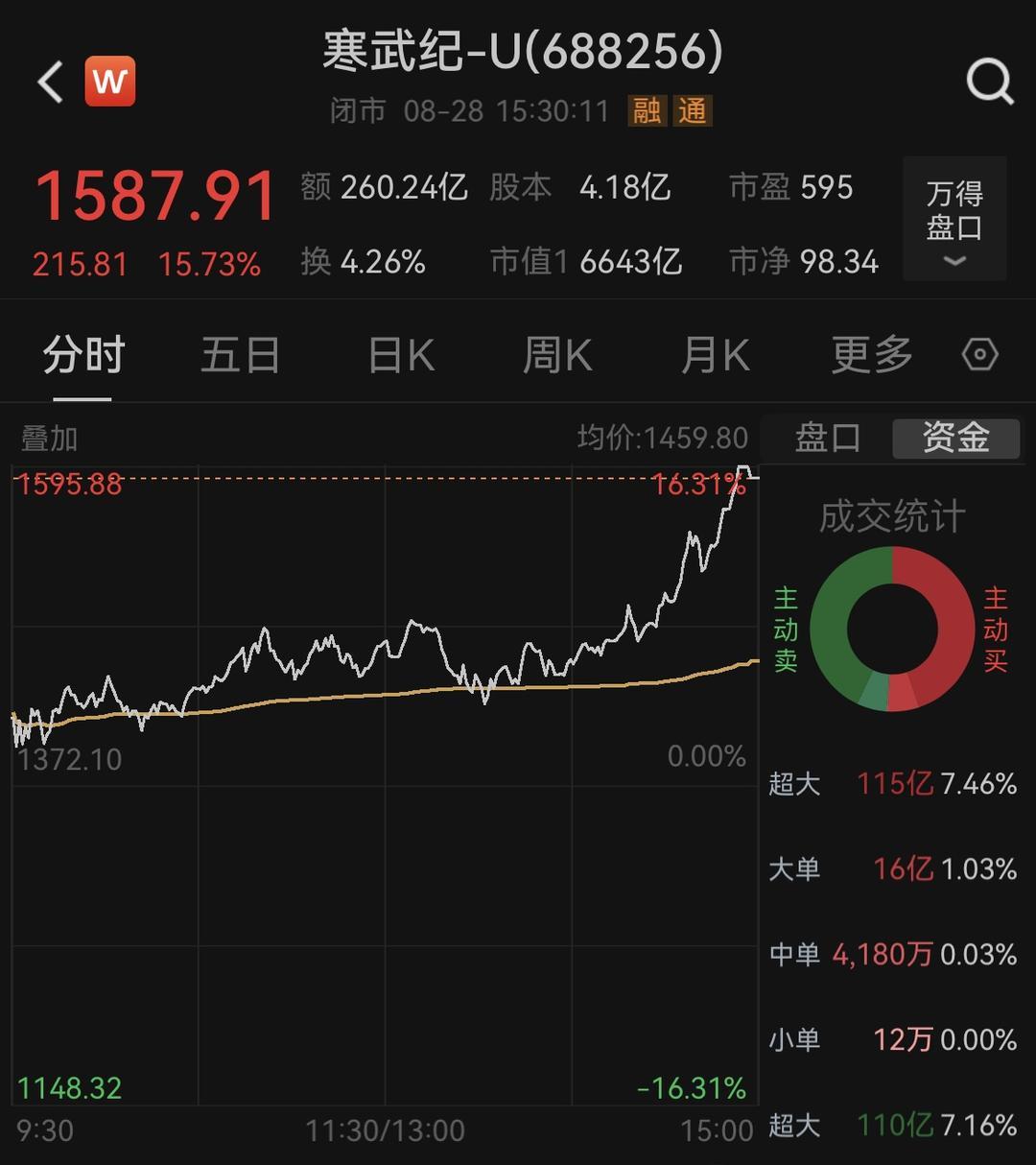The width and height of the screenshot is (1036, 1165).
Task: Expand the 万得盘口 panel
Action: (954, 219)
